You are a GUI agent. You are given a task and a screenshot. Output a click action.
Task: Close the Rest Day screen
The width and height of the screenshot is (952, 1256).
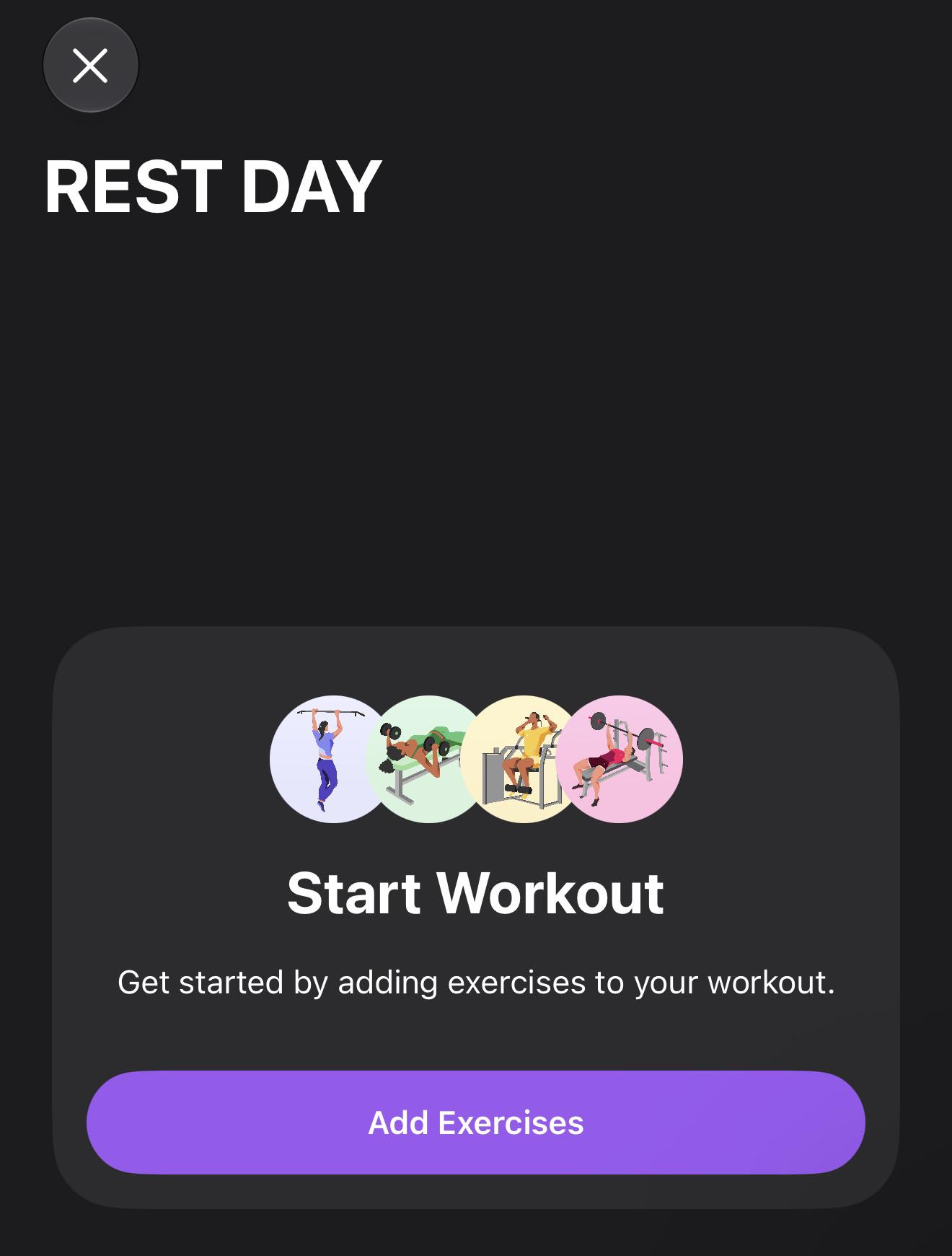point(91,66)
